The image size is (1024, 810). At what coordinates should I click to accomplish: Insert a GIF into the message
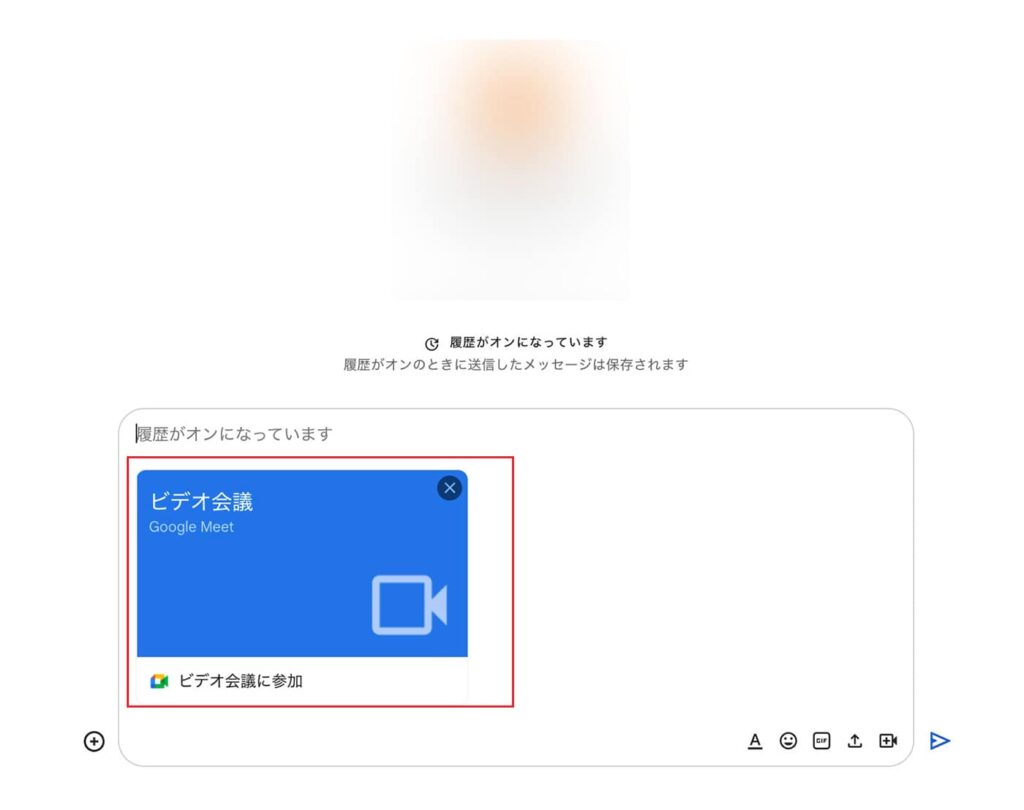(x=821, y=741)
